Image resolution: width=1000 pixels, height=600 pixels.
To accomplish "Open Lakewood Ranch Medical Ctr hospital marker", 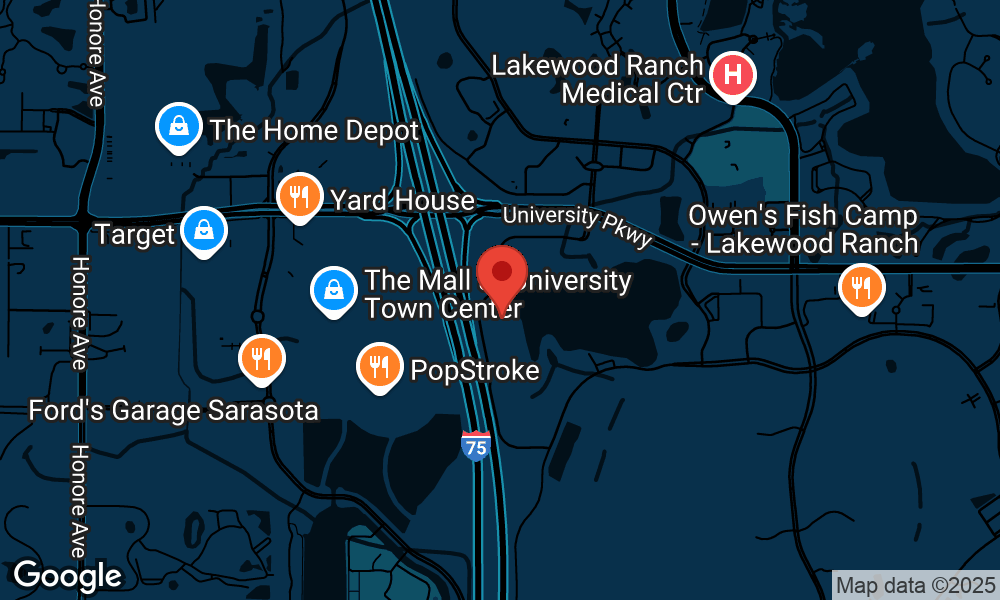I will [733, 75].
